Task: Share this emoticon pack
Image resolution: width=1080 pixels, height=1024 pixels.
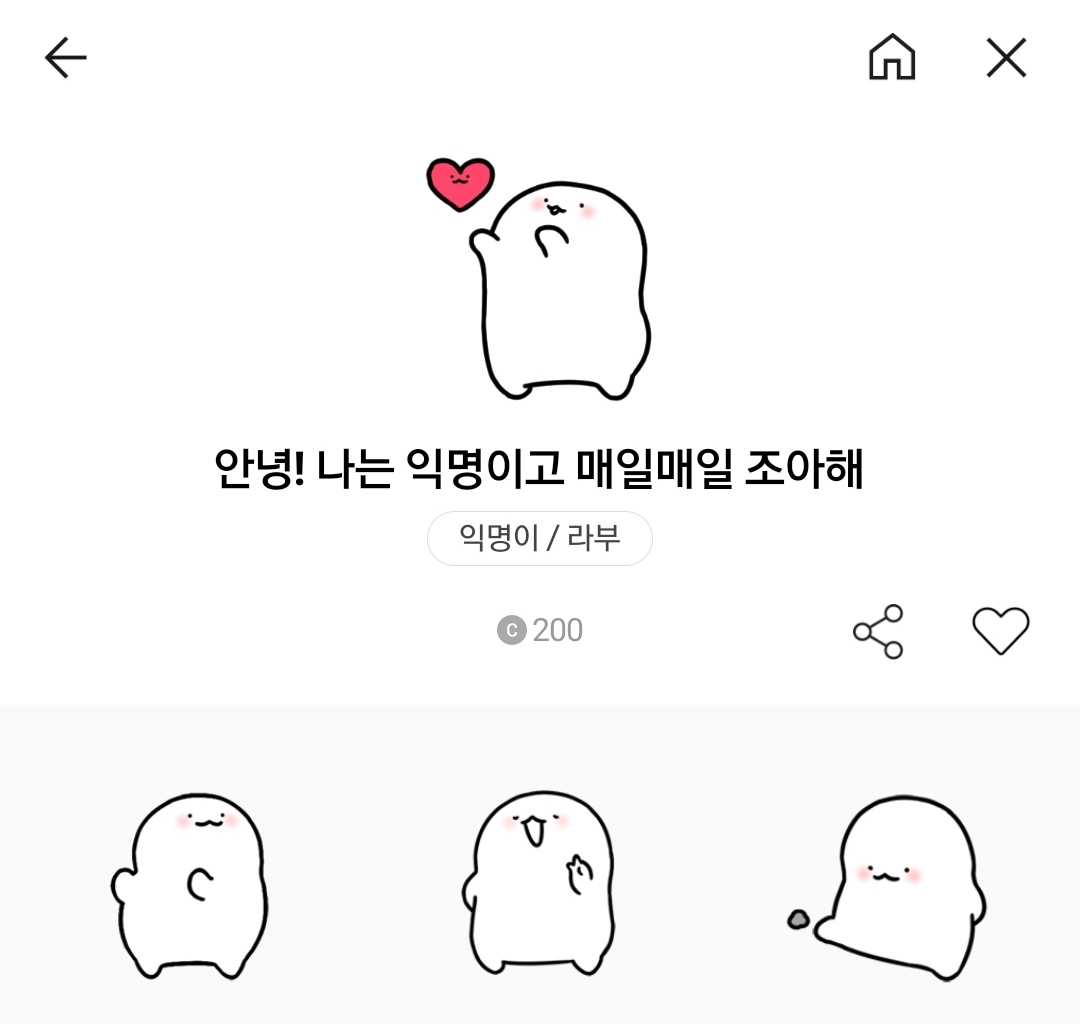Action: tap(878, 631)
